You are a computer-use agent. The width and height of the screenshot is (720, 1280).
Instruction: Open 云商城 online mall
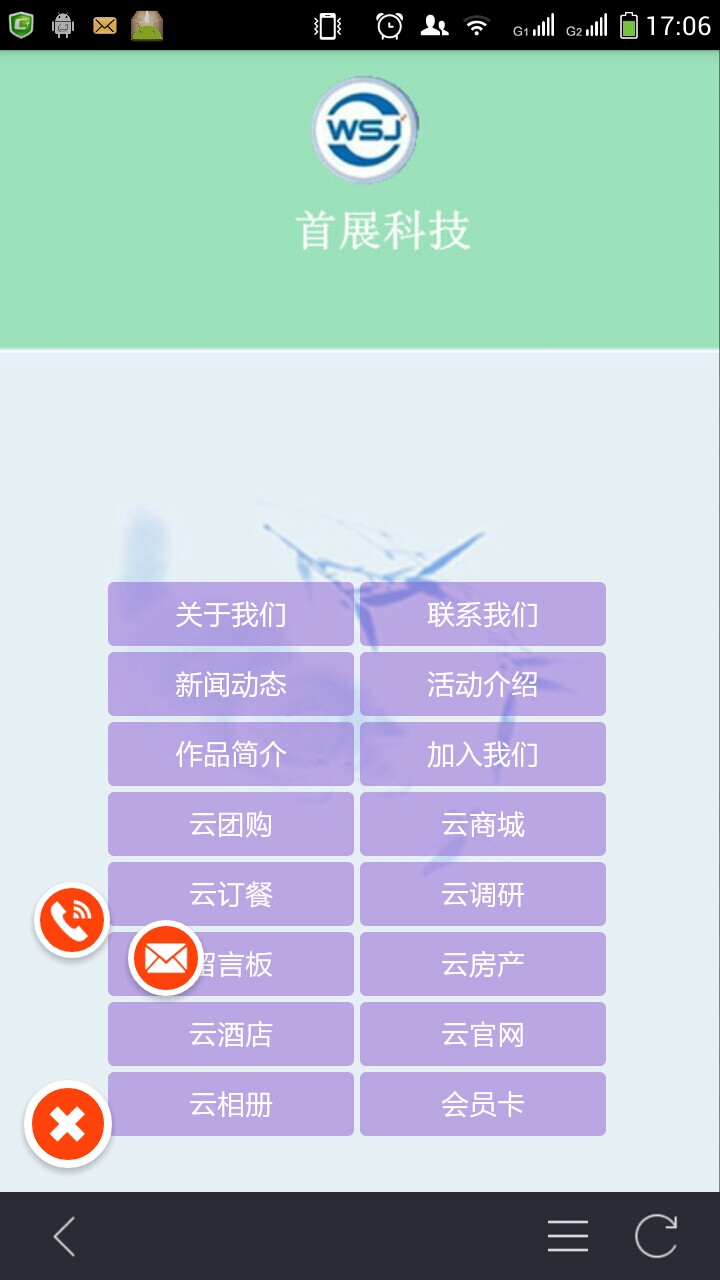pos(483,824)
